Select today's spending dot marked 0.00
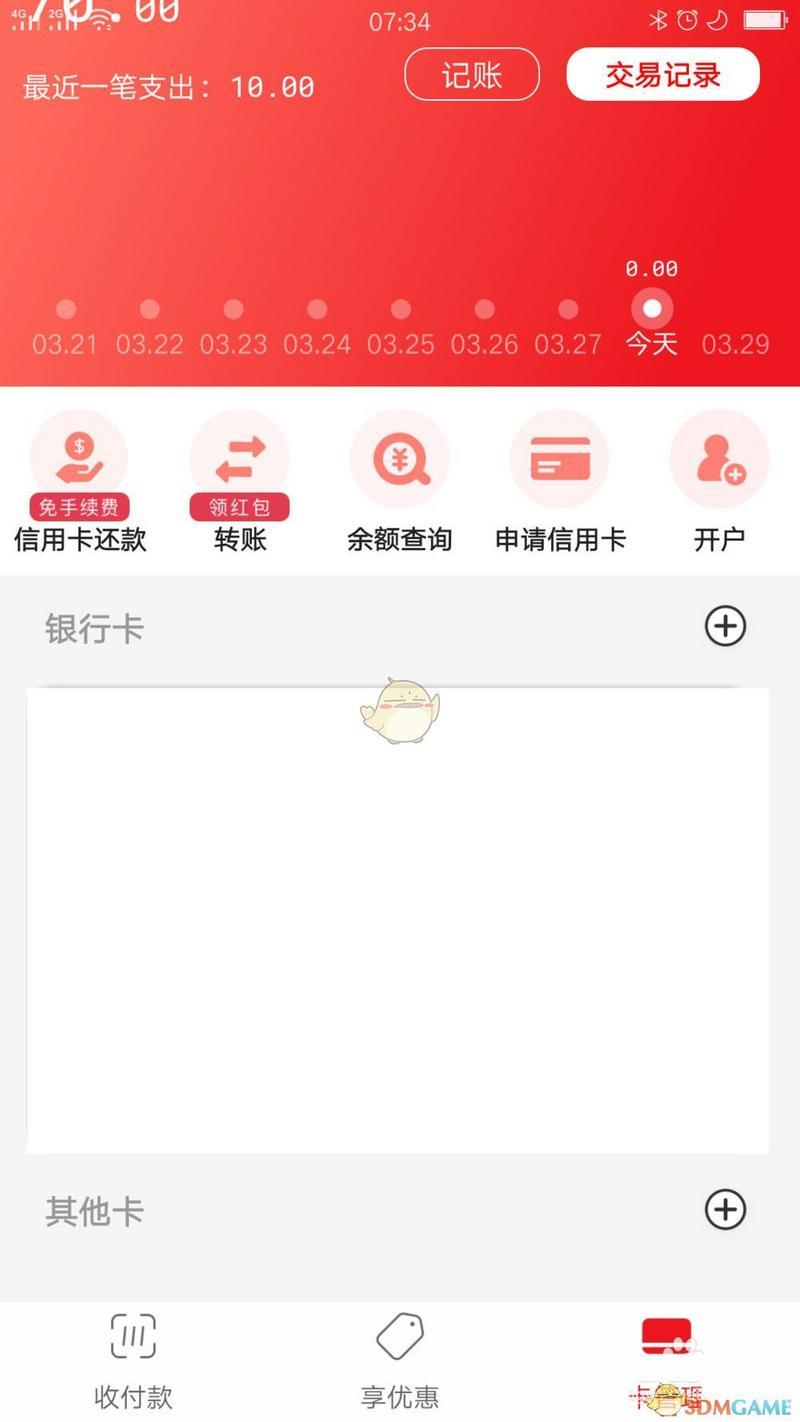The height and width of the screenshot is (1422, 800). pyautogui.click(x=651, y=308)
